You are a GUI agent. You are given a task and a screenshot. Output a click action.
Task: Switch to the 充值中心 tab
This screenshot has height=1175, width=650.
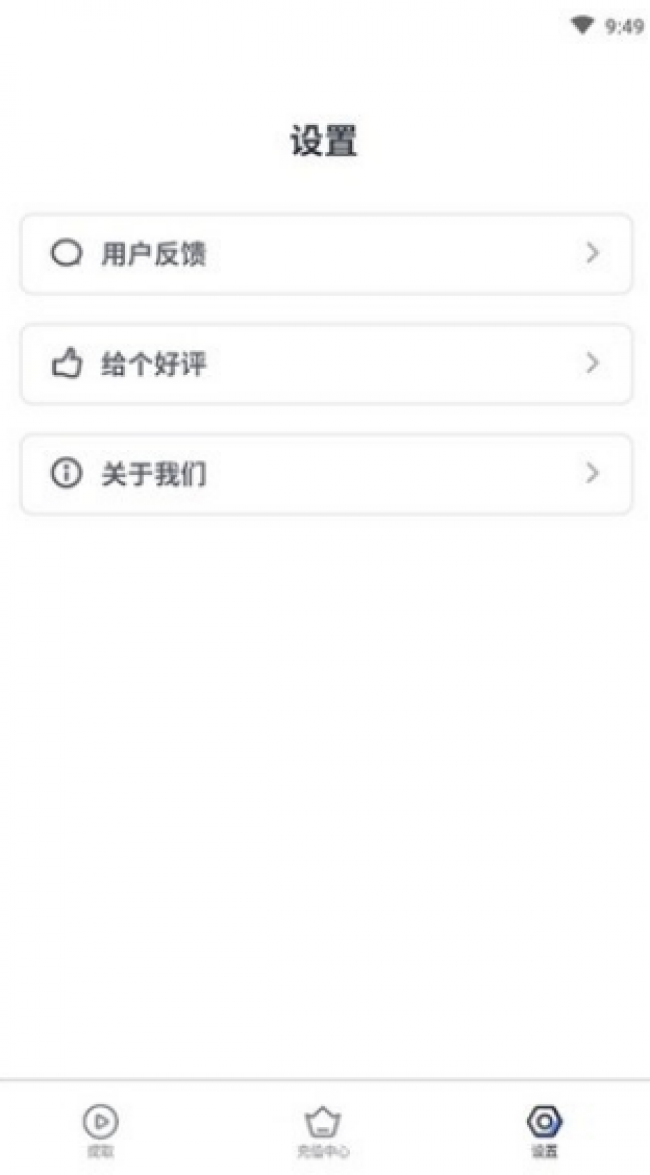pos(322,1130)
